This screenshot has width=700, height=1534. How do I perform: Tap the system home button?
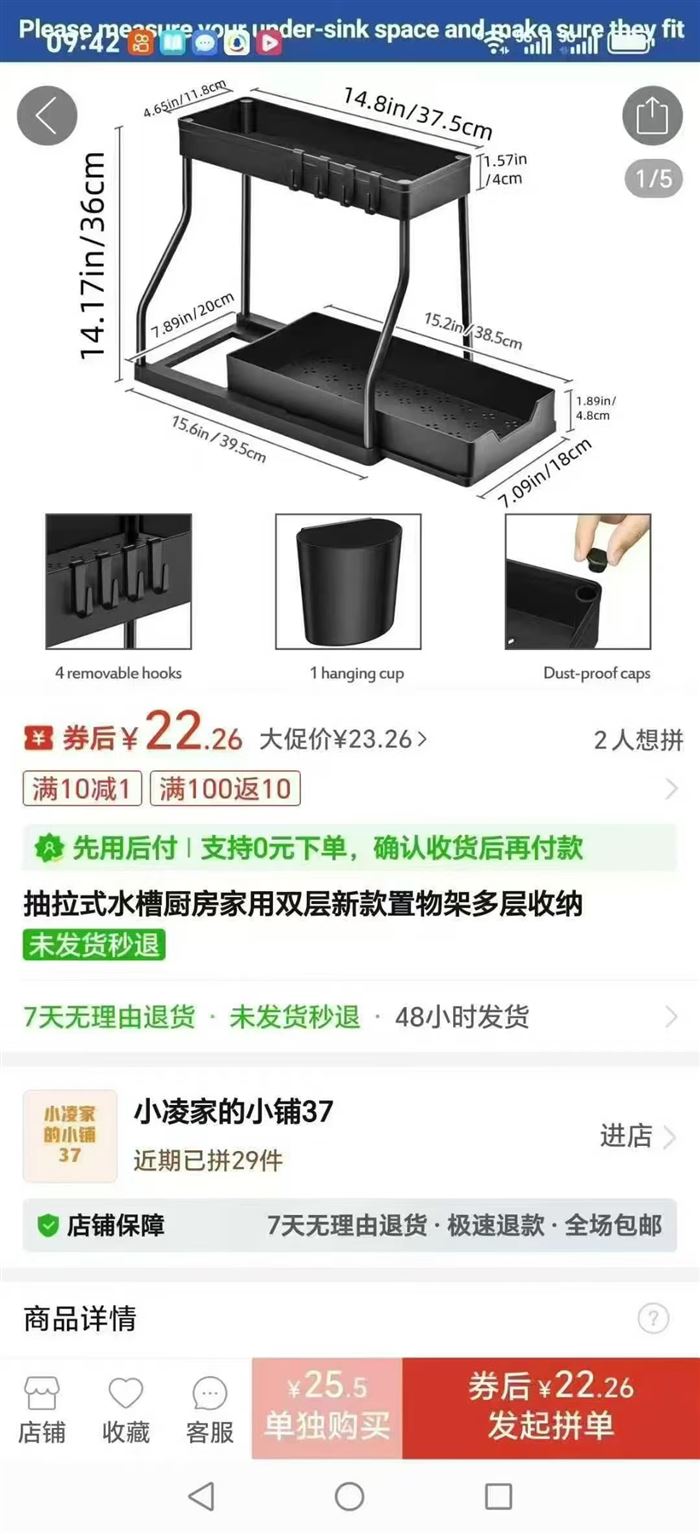[x=349, y=1496]
